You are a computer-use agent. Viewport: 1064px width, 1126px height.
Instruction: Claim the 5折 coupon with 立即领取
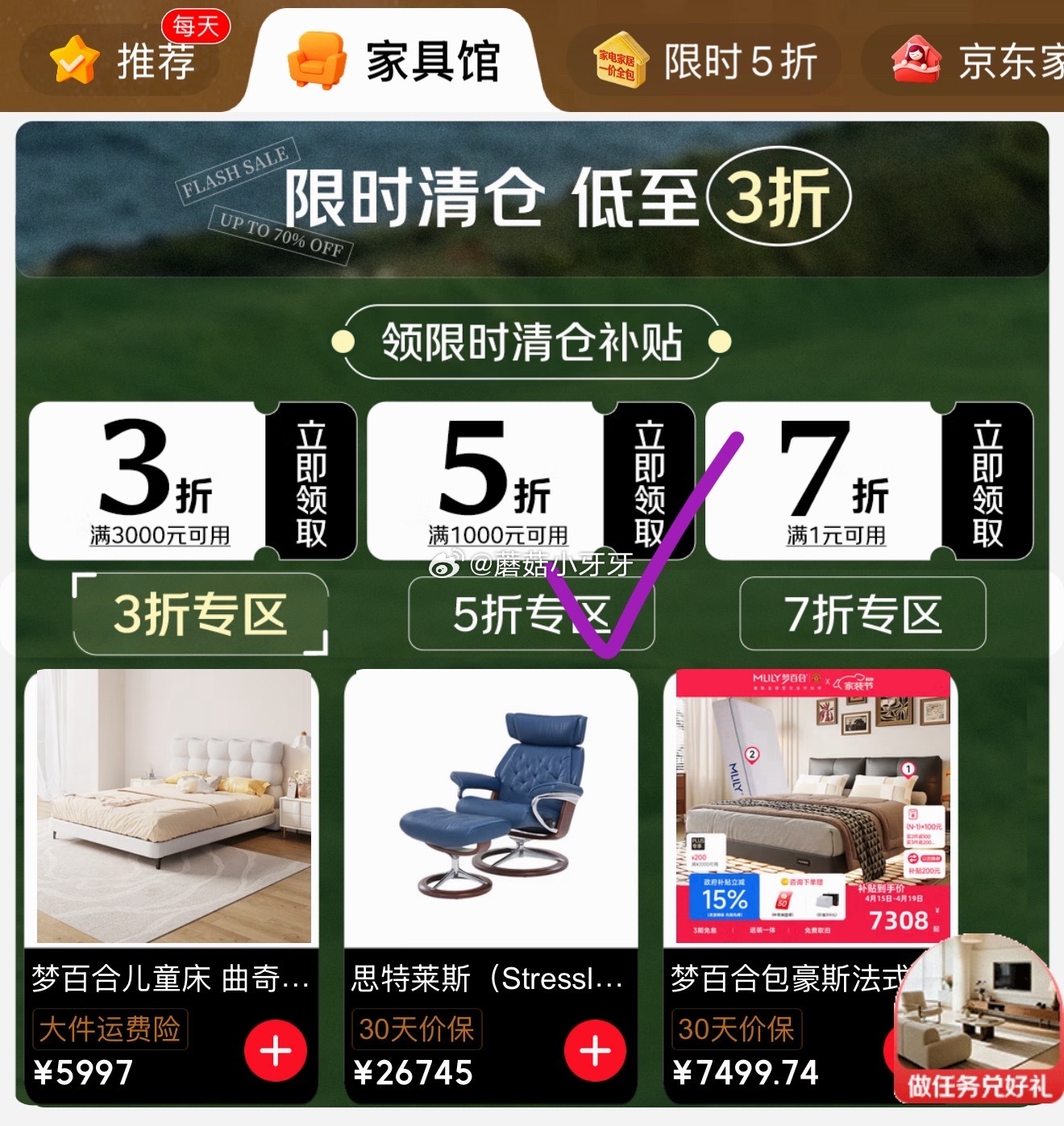pyautogui.click(x=650, y=482)
